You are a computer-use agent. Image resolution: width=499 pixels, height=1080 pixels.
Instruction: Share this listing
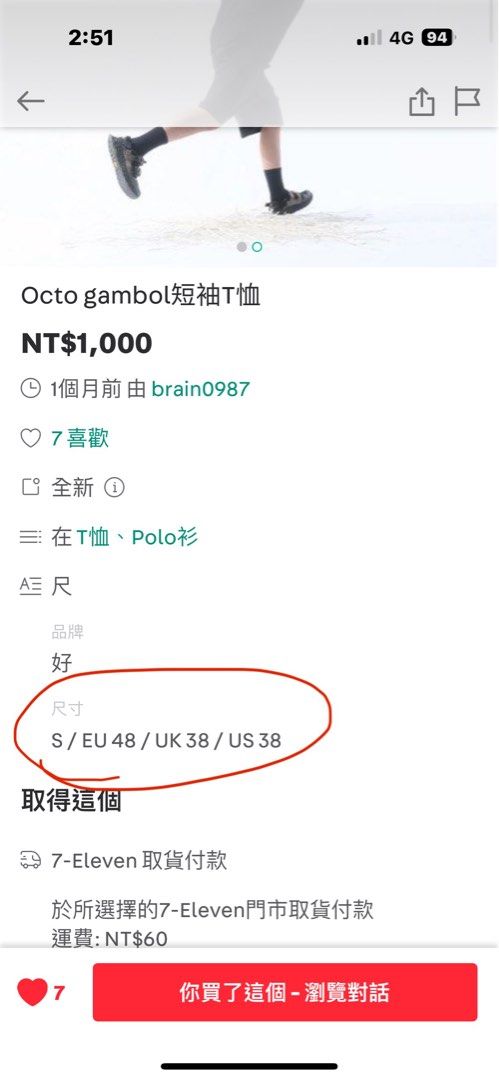[x=421, y=102]
